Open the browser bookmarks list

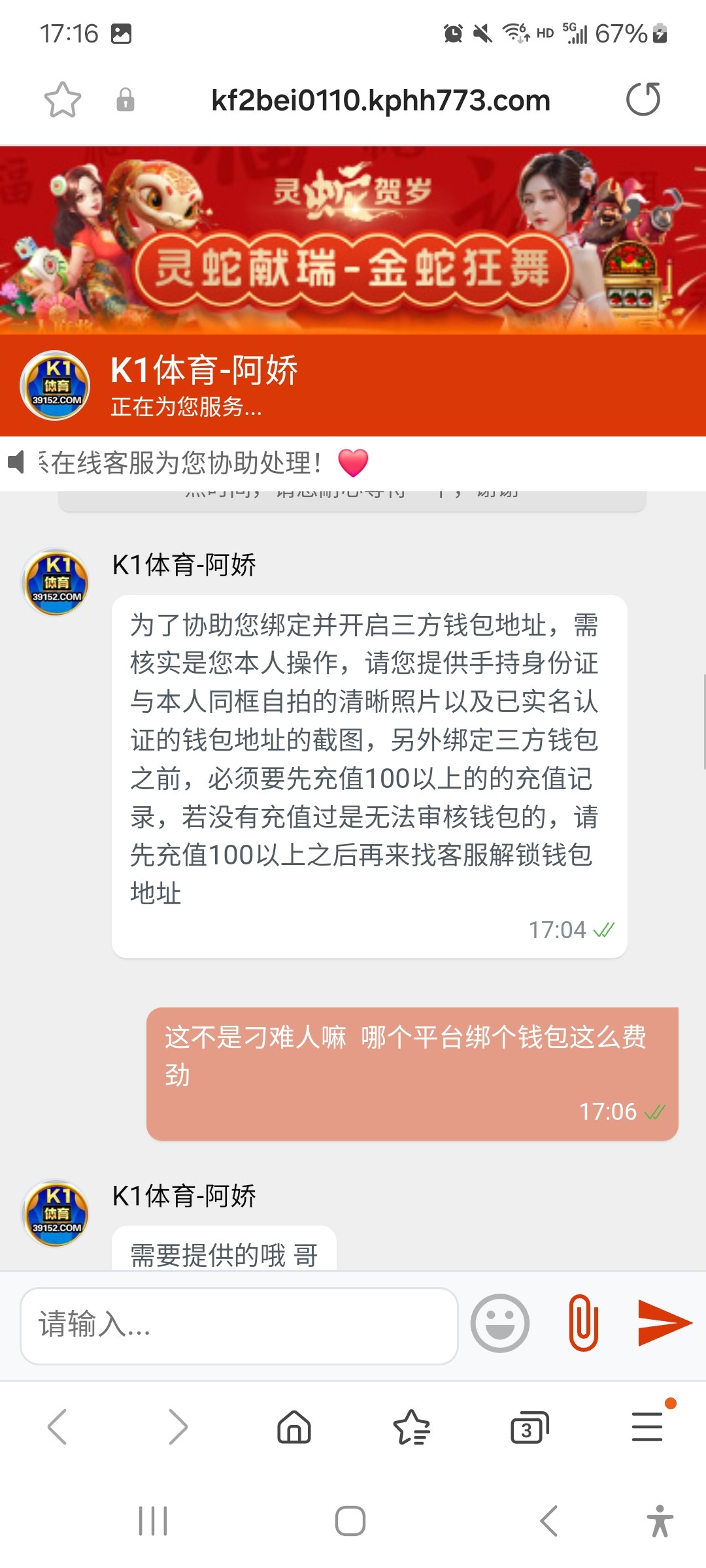click(411, 1427)
